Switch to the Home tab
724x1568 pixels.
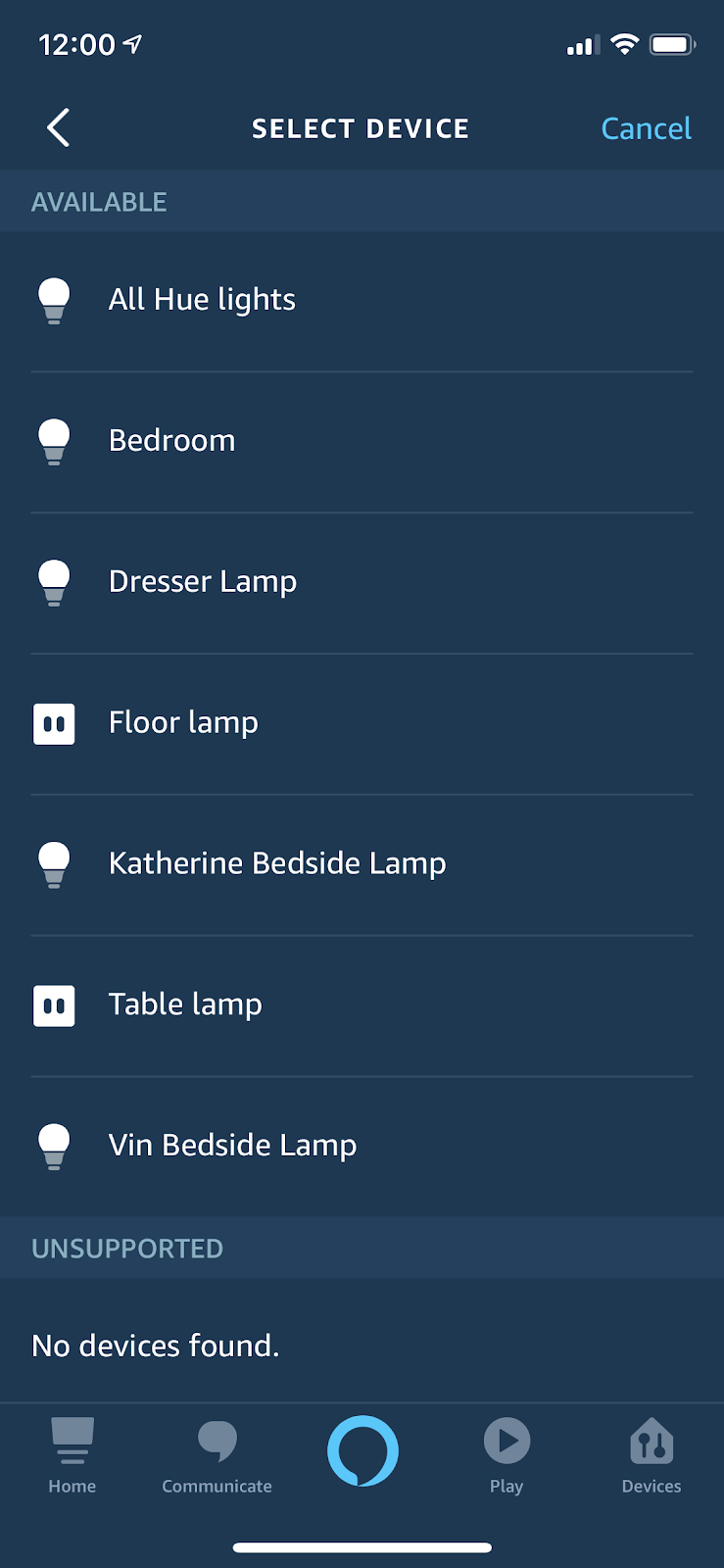(72, 1455)
